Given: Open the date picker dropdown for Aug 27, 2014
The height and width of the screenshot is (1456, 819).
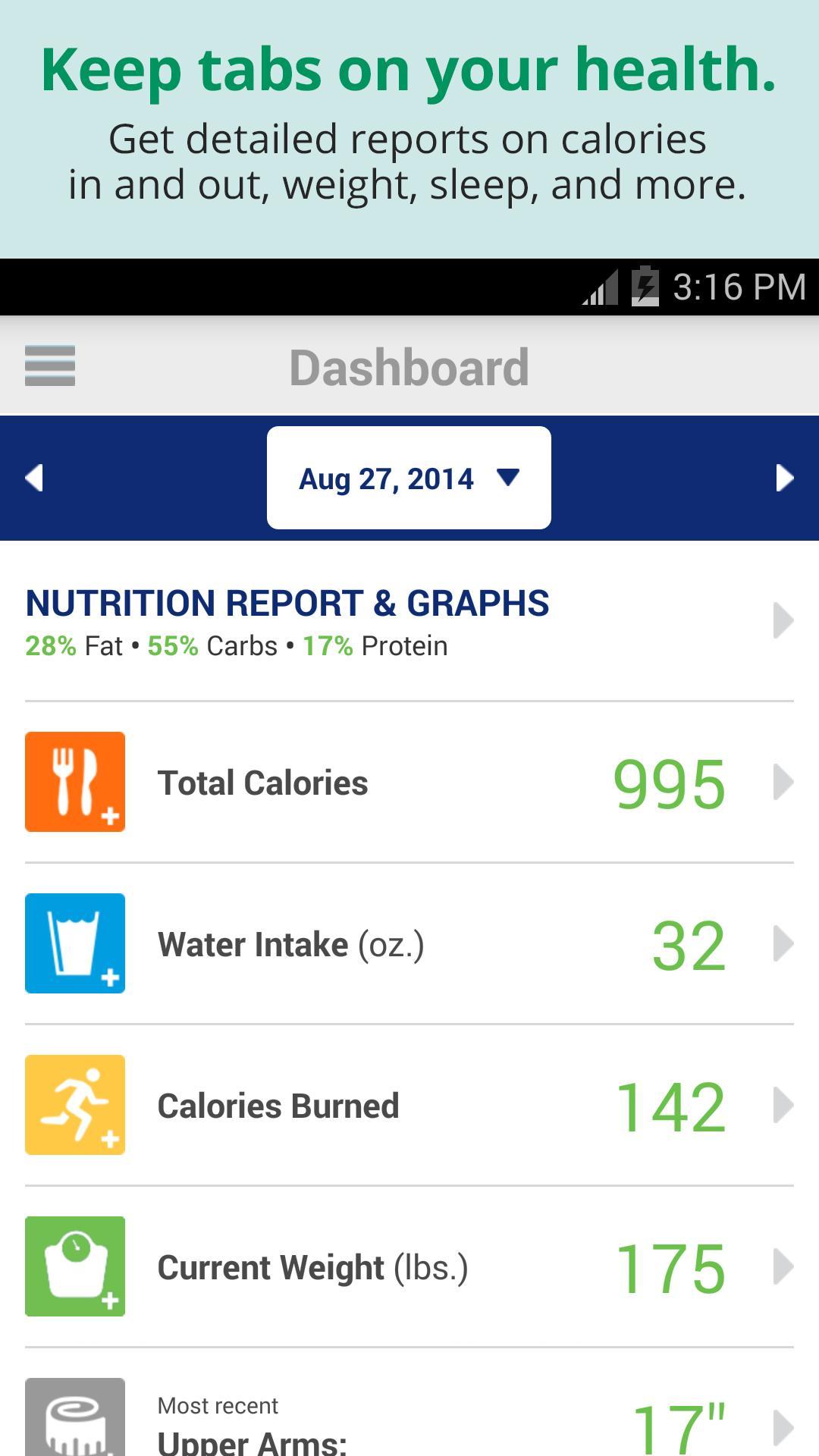Looking at the screenshot, I should tap(408, 477).
